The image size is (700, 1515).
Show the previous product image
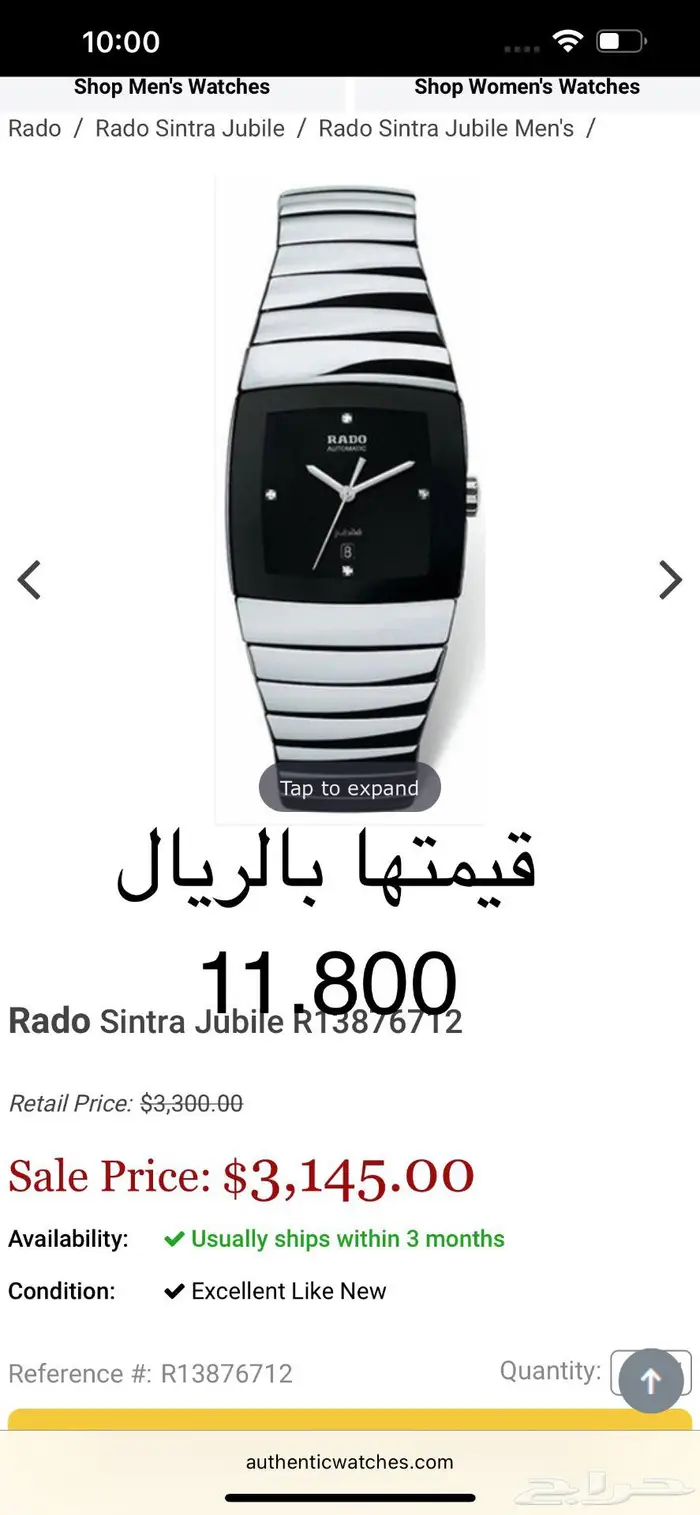[x=30, y=580]
